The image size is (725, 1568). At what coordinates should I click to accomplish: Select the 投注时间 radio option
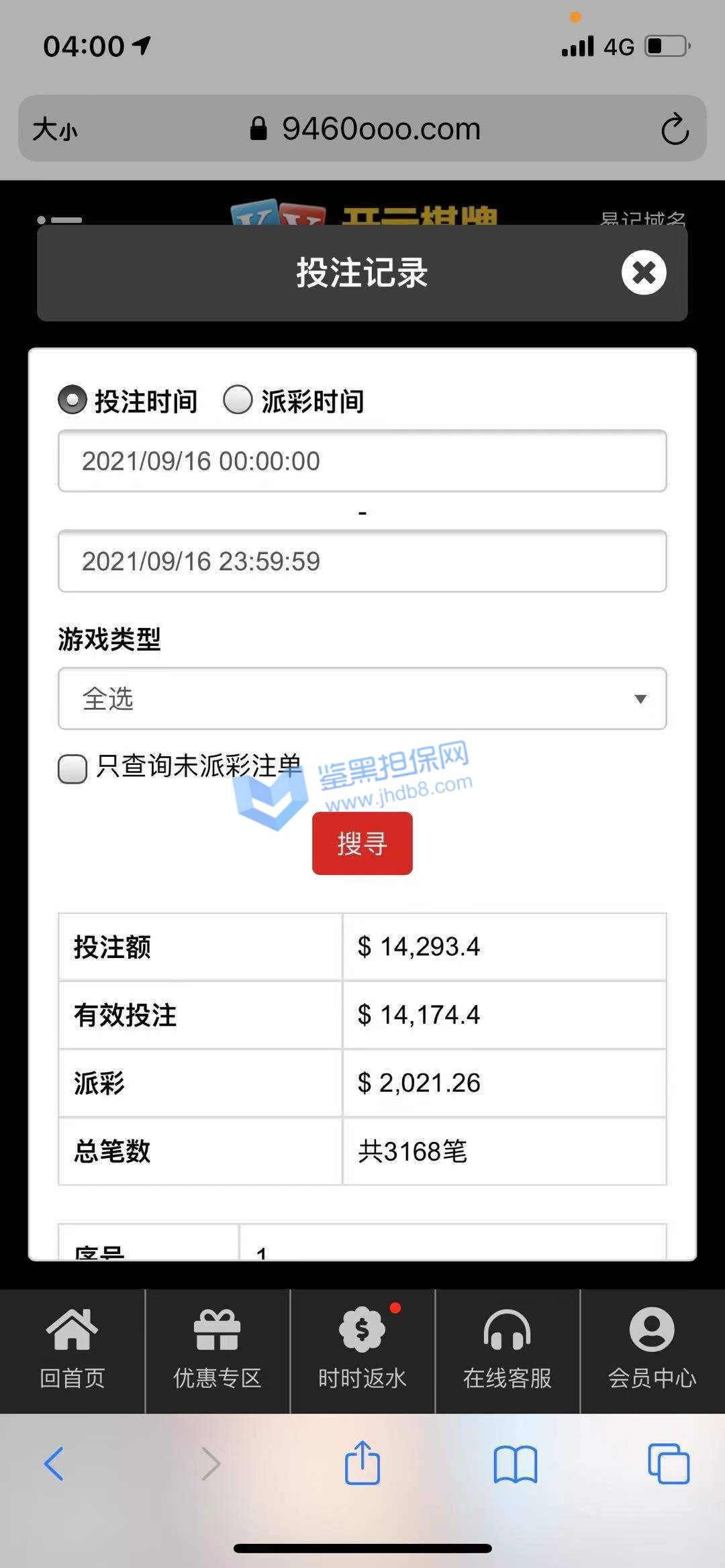click(72, 400)
